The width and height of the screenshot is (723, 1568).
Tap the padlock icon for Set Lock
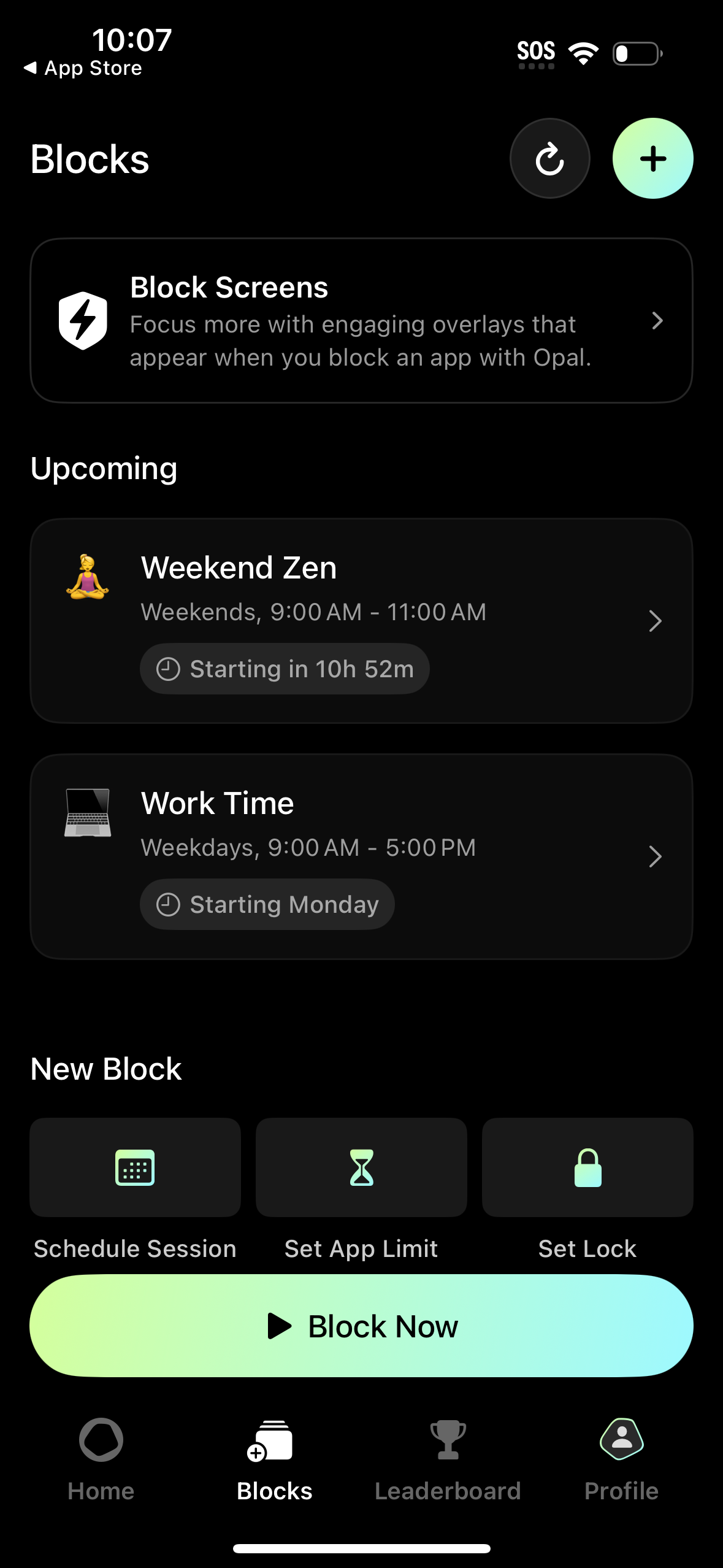tap(587, 1167)
